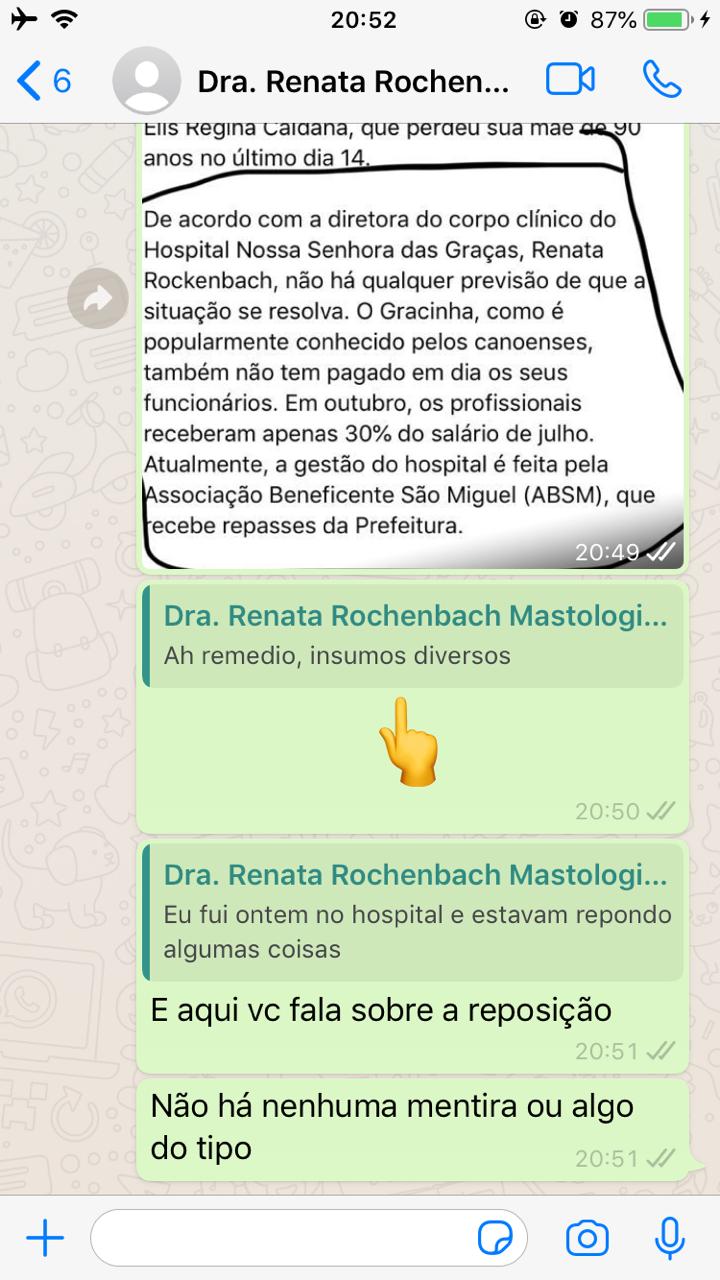Forward the article screenshot image
This screenshot has width=720, height=1280.
tap(98, 298)
